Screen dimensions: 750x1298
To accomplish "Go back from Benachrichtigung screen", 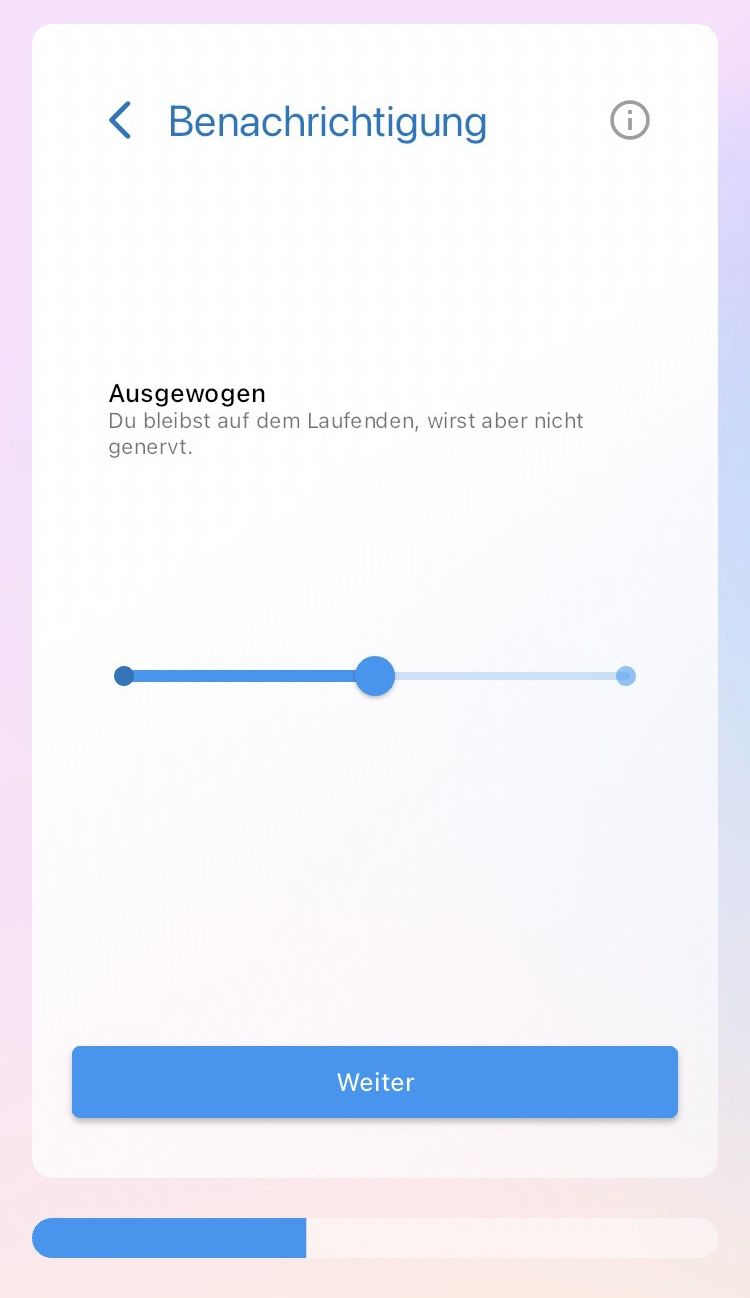I will pos(120,121).
